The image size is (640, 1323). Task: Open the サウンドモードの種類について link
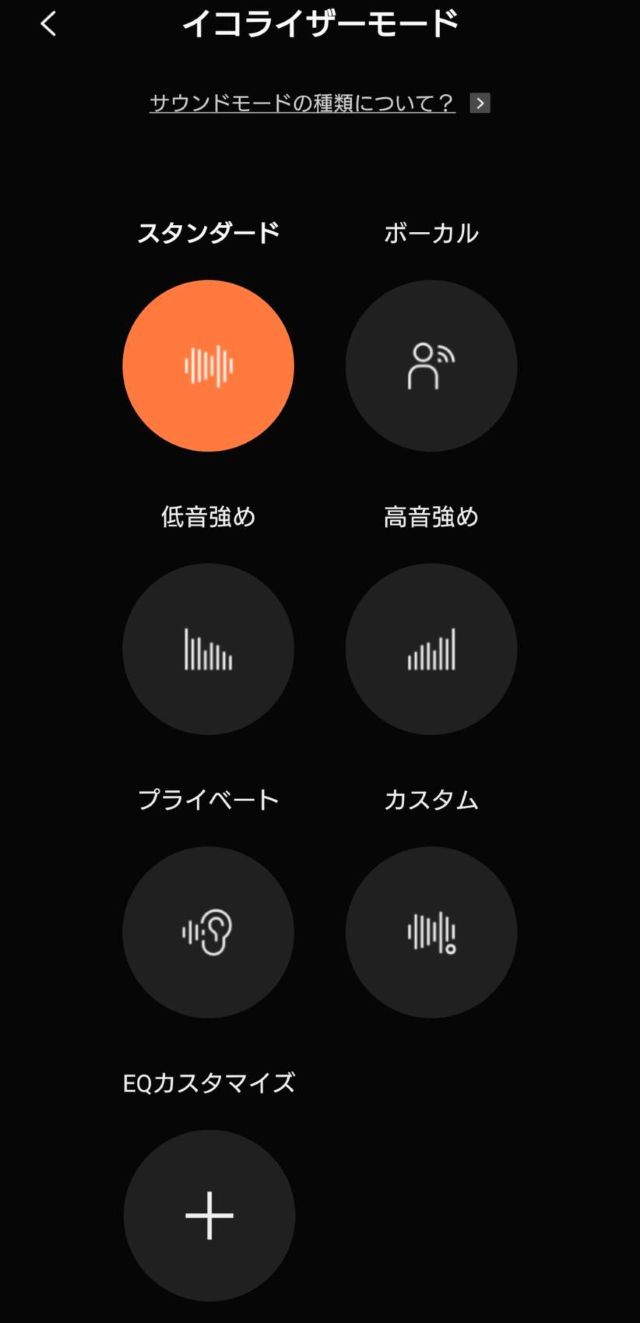click(x=302, y=103)
